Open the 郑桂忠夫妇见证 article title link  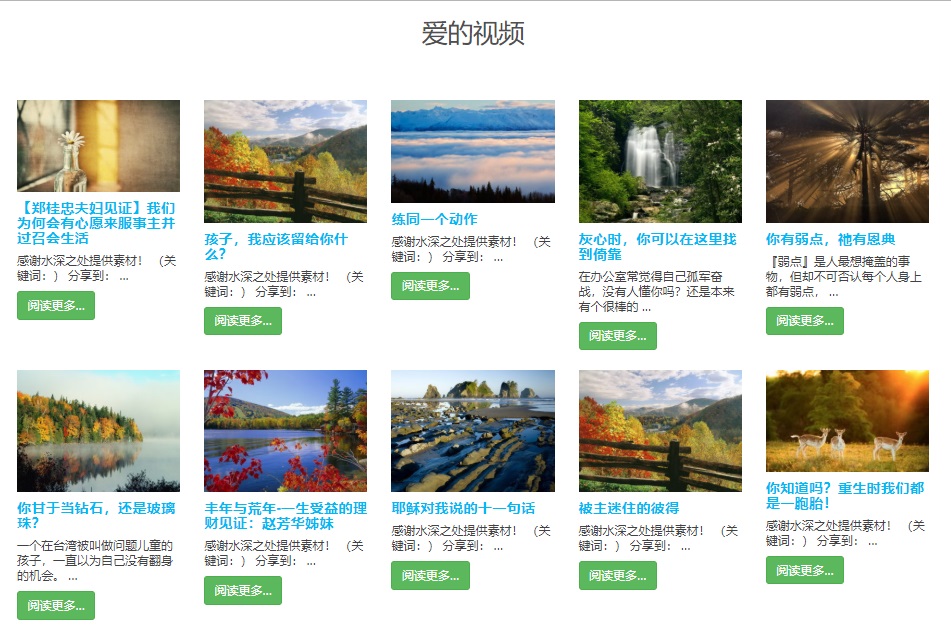pos(97,223)
